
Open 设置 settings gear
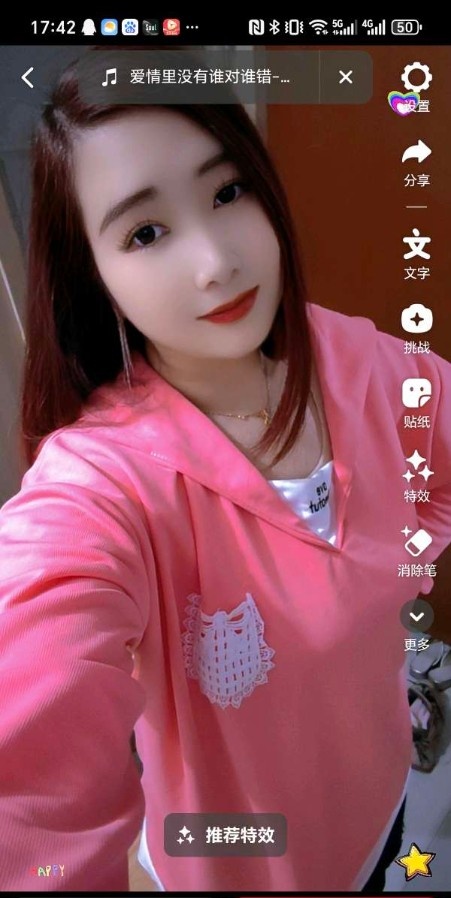tap(417, 87)
